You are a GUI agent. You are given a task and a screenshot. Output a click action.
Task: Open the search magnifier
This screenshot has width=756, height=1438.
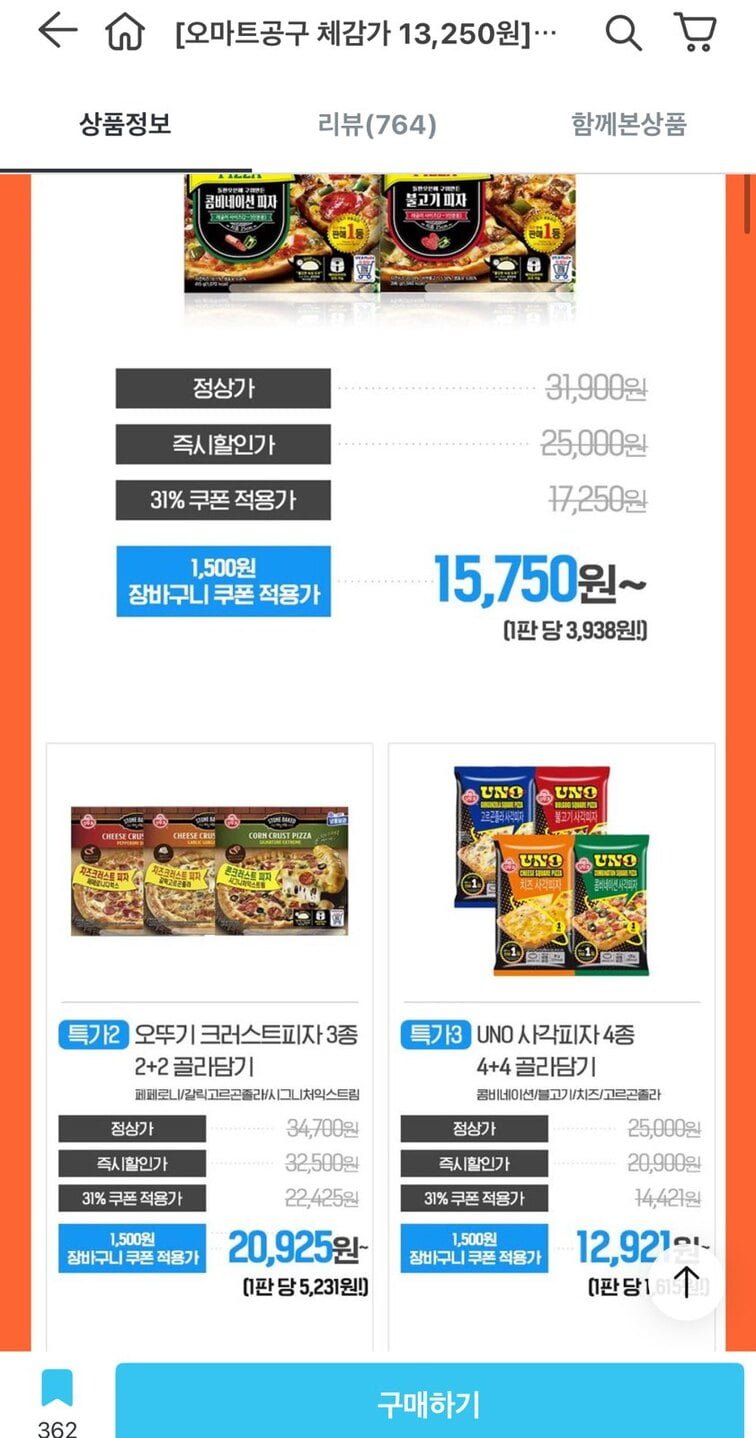[x=623, y=33]
